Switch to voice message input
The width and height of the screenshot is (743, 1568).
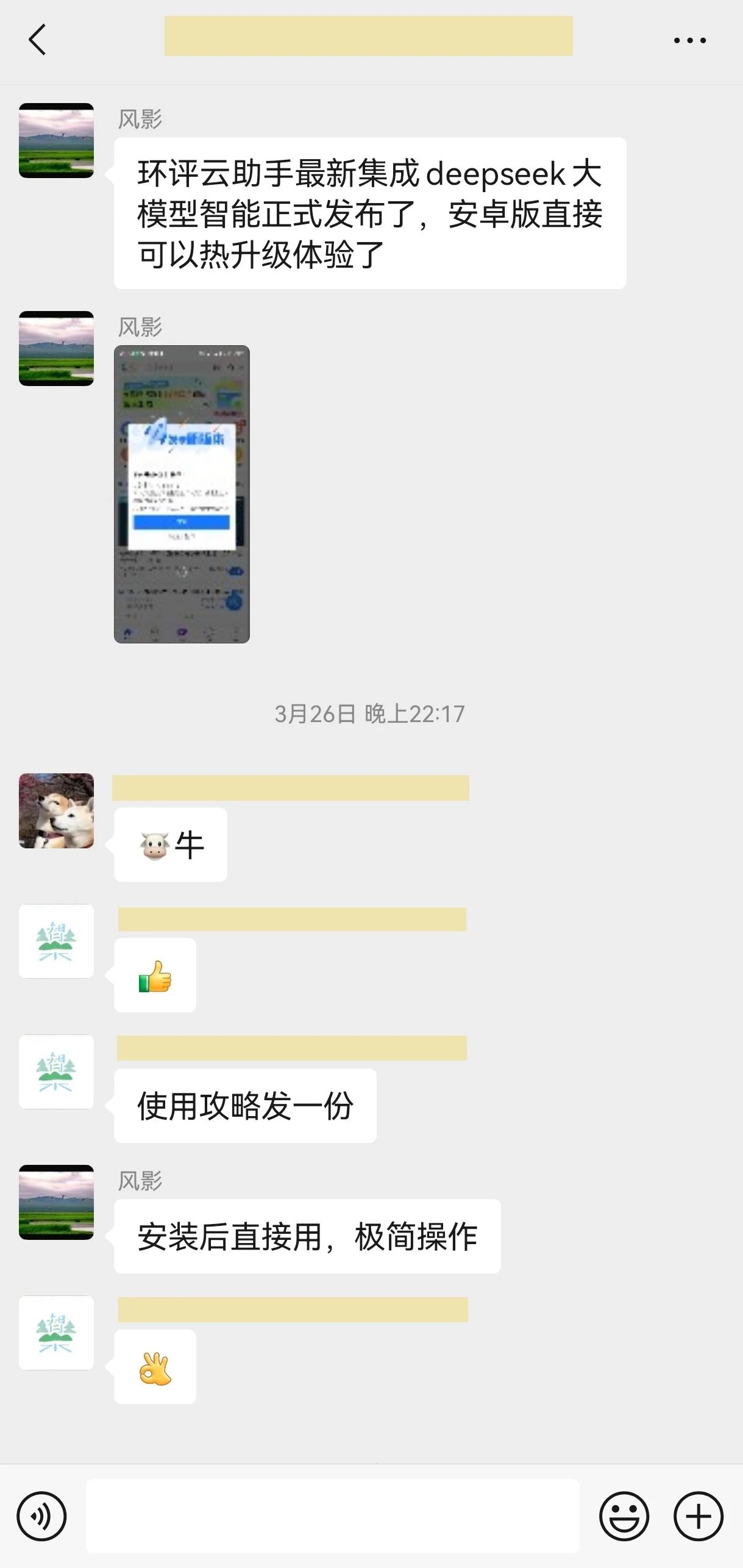tap(41, 1516)
